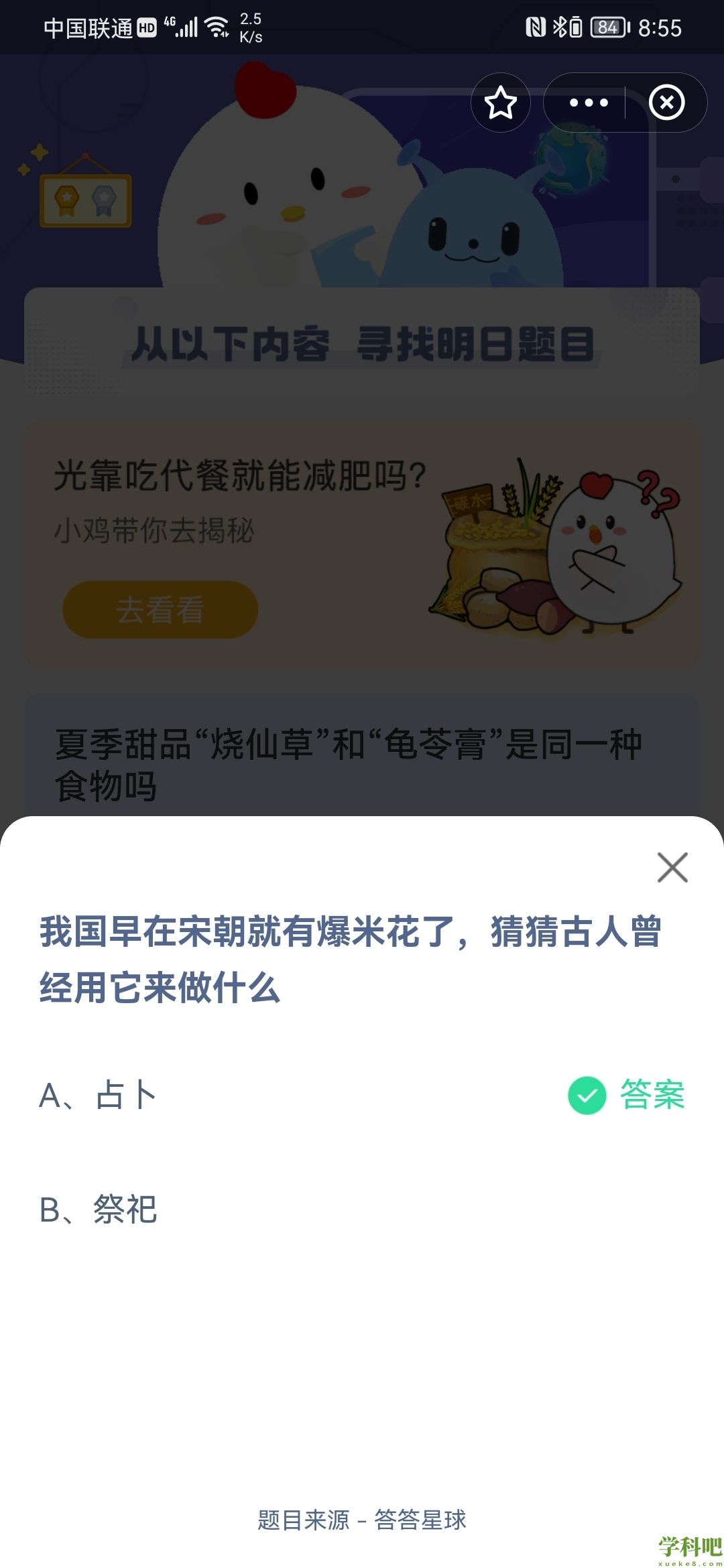
Task: Select answer A、占卜
Action: coord(98,1096)
